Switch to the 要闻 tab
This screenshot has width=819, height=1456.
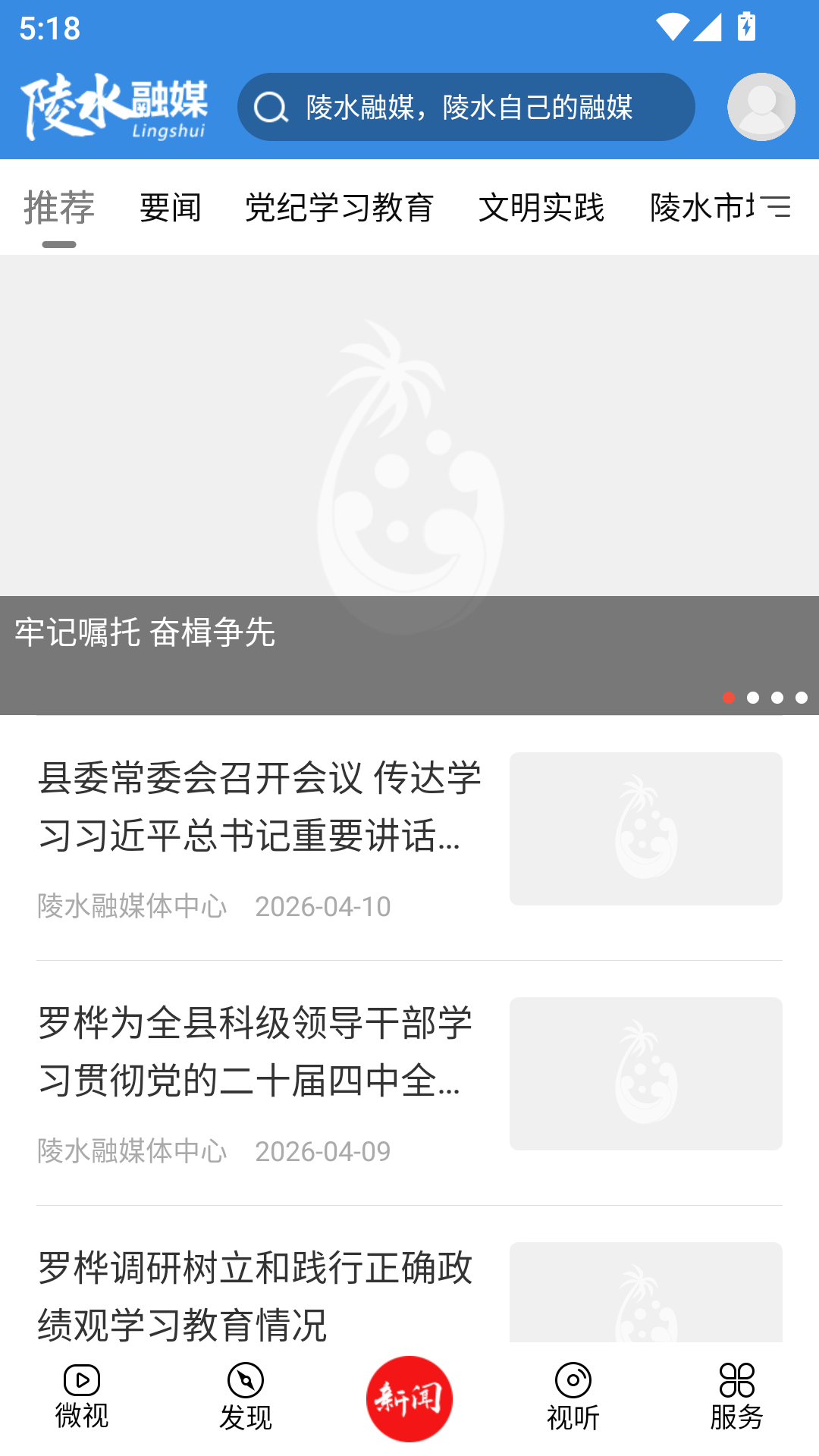(x=171, y=208)
